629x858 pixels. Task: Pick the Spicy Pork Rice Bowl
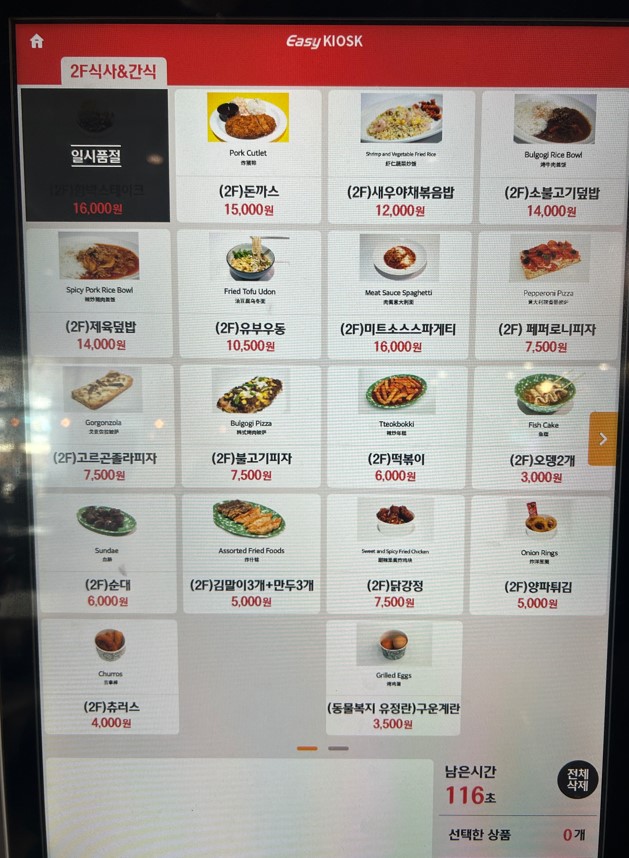coord(98,293)
